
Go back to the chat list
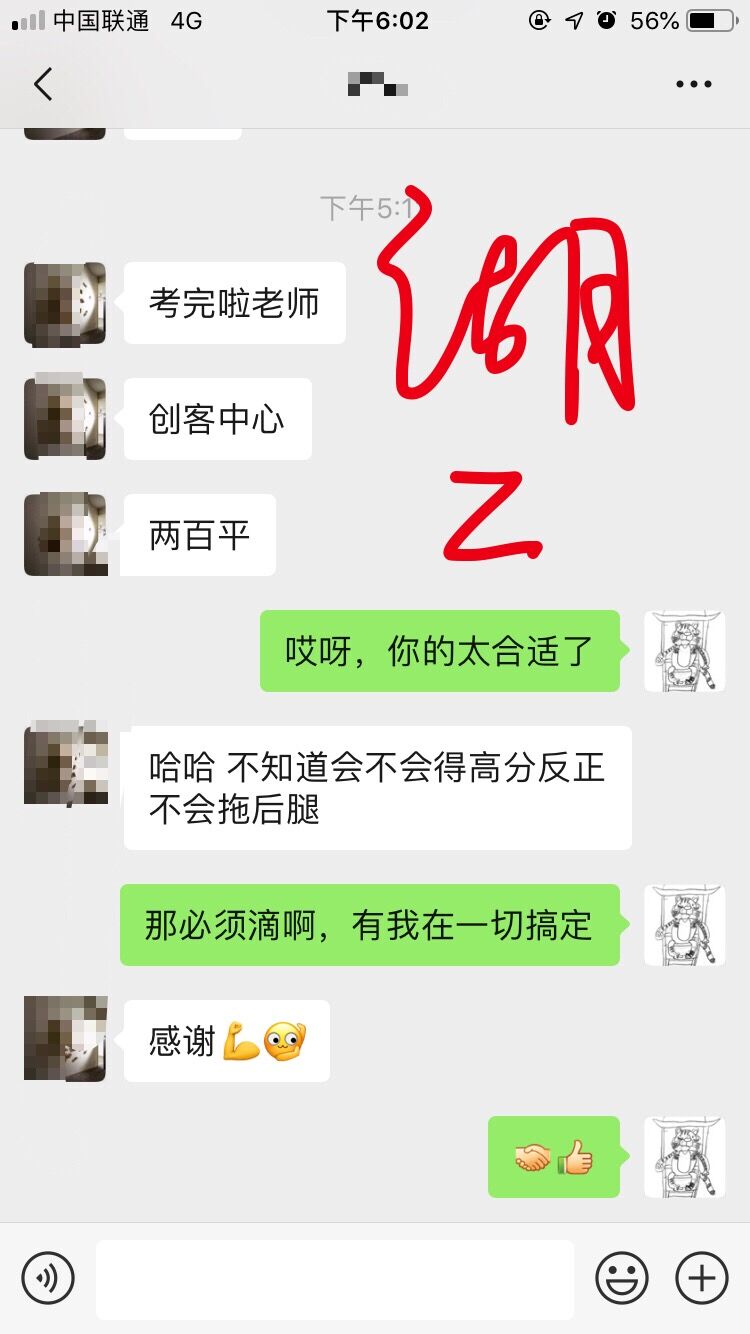[x=42, y=85]
